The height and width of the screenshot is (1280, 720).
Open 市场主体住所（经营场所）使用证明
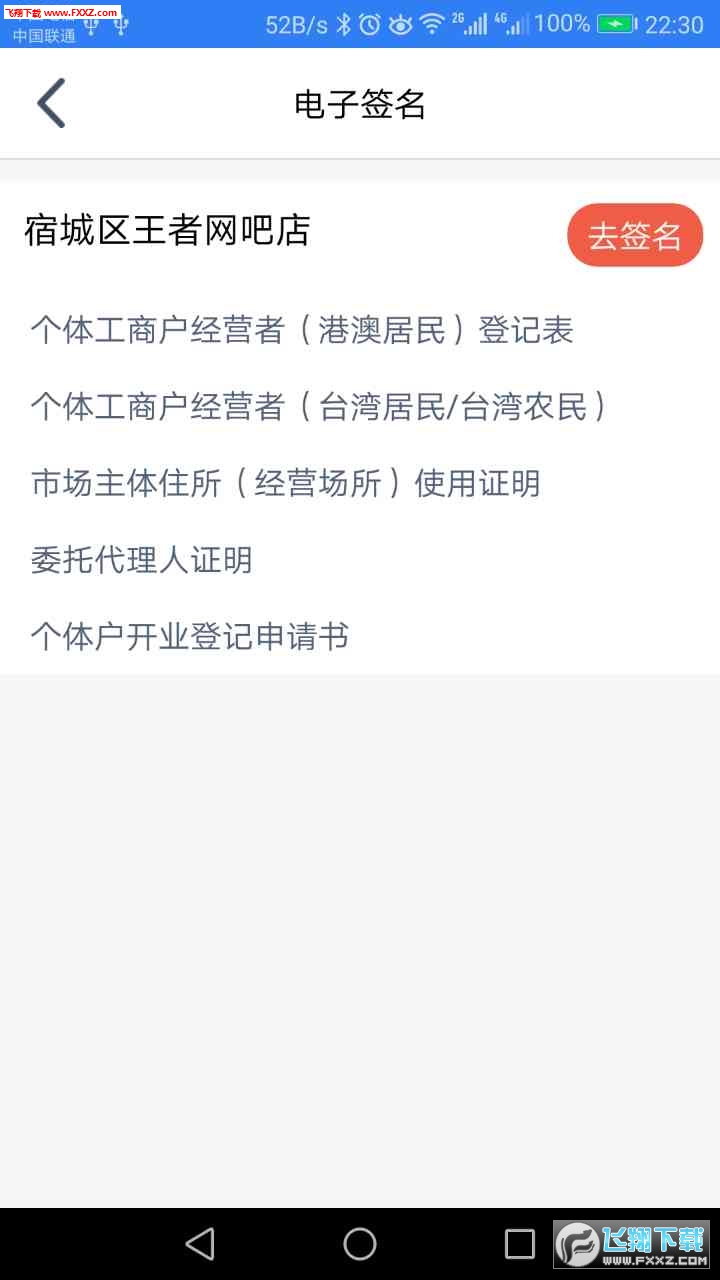(x=286, y=484)
